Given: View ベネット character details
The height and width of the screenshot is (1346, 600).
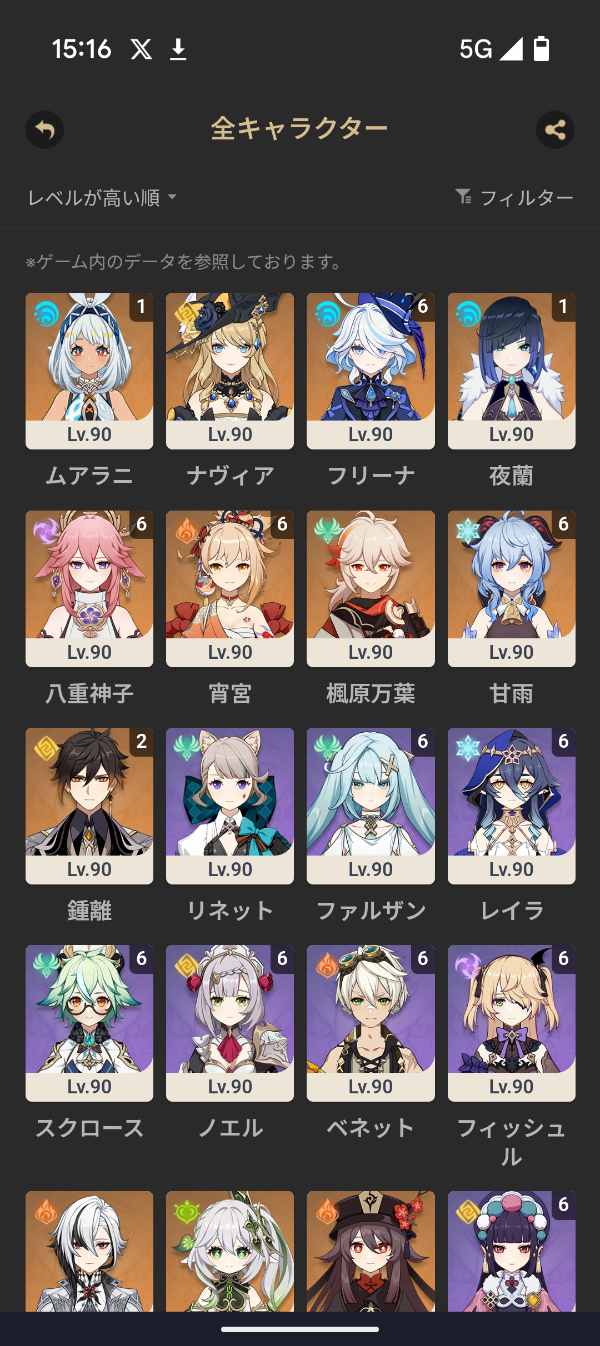Looking at the screenshot, I should point(371,1022).
